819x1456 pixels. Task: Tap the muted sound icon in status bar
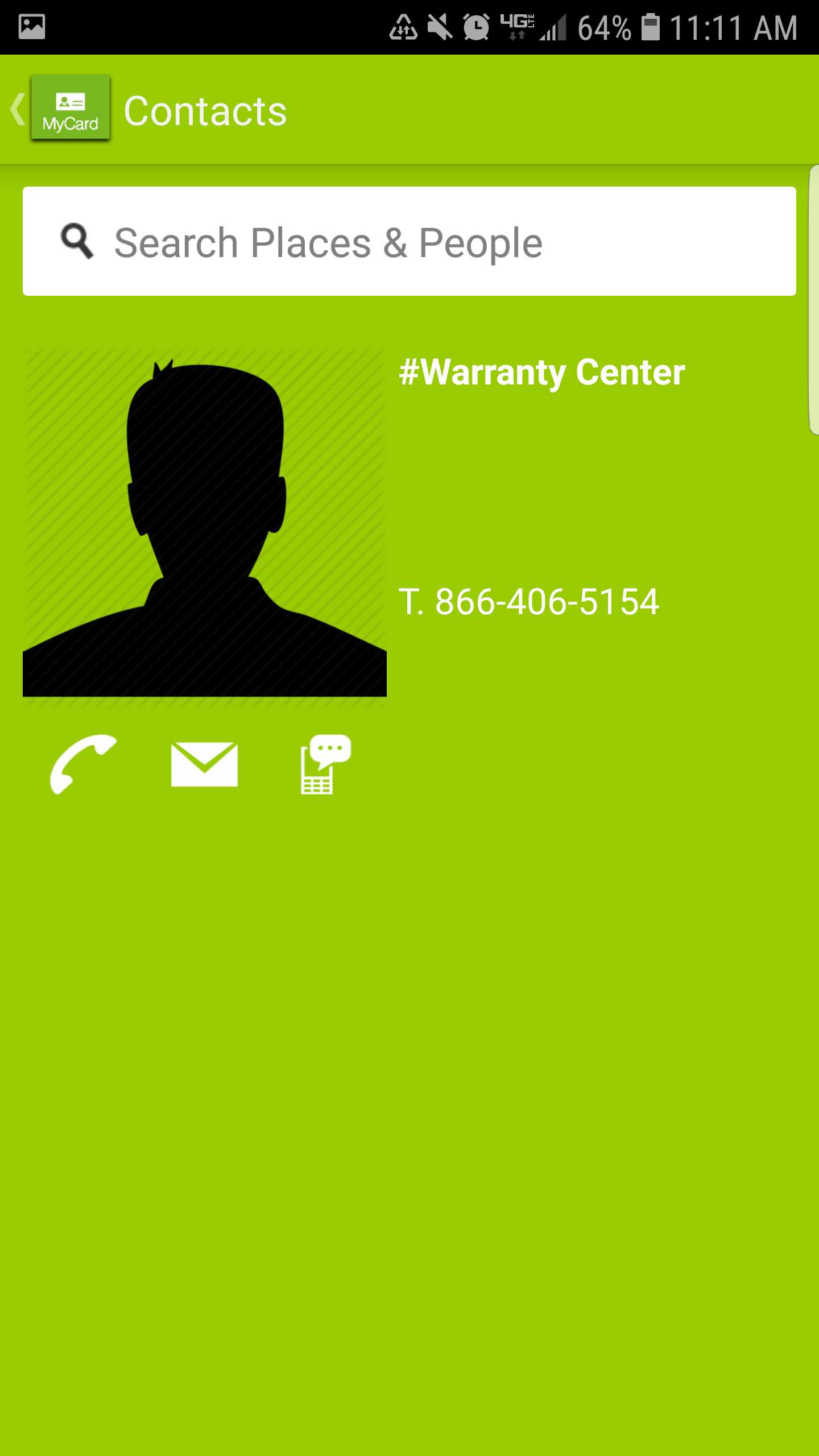(x=441, y=25)
